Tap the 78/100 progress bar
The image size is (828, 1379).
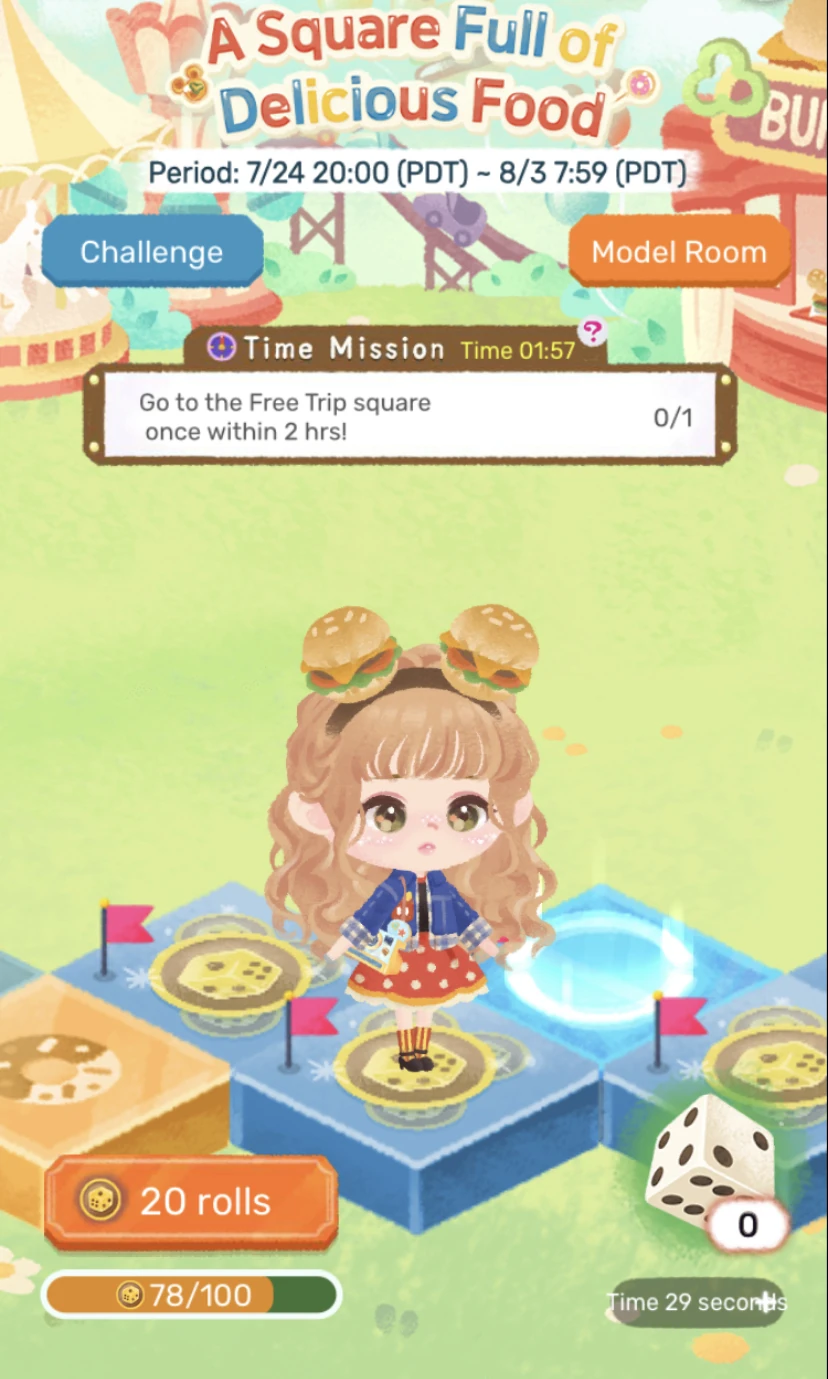pyautogui.click(x=190, y=1295)
